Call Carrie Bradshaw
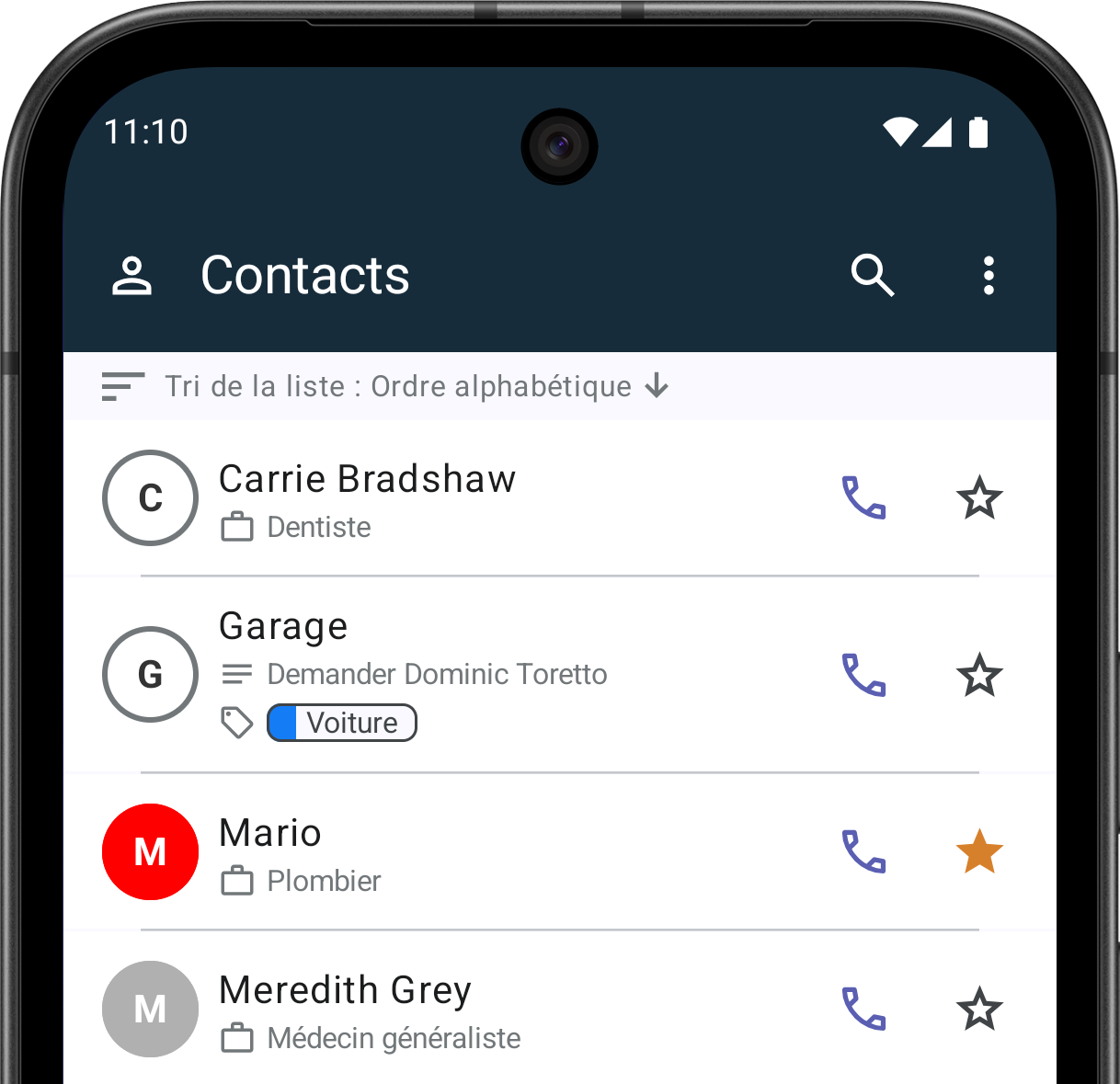Image resolution: width=1120 pixels, height=1084 pixels. [864, 498]
